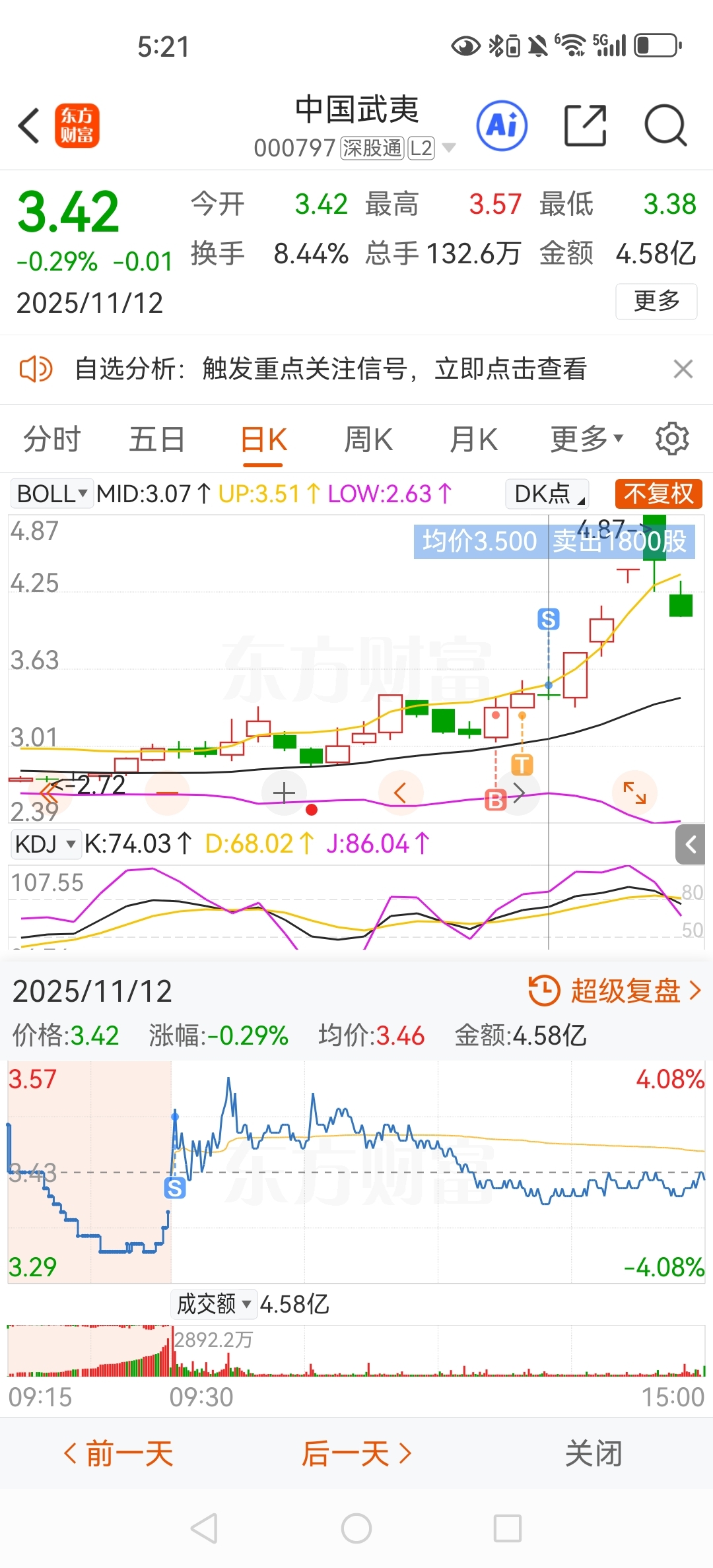
Task: Open the AI assistant icon
Action: [x=502, y=125]
